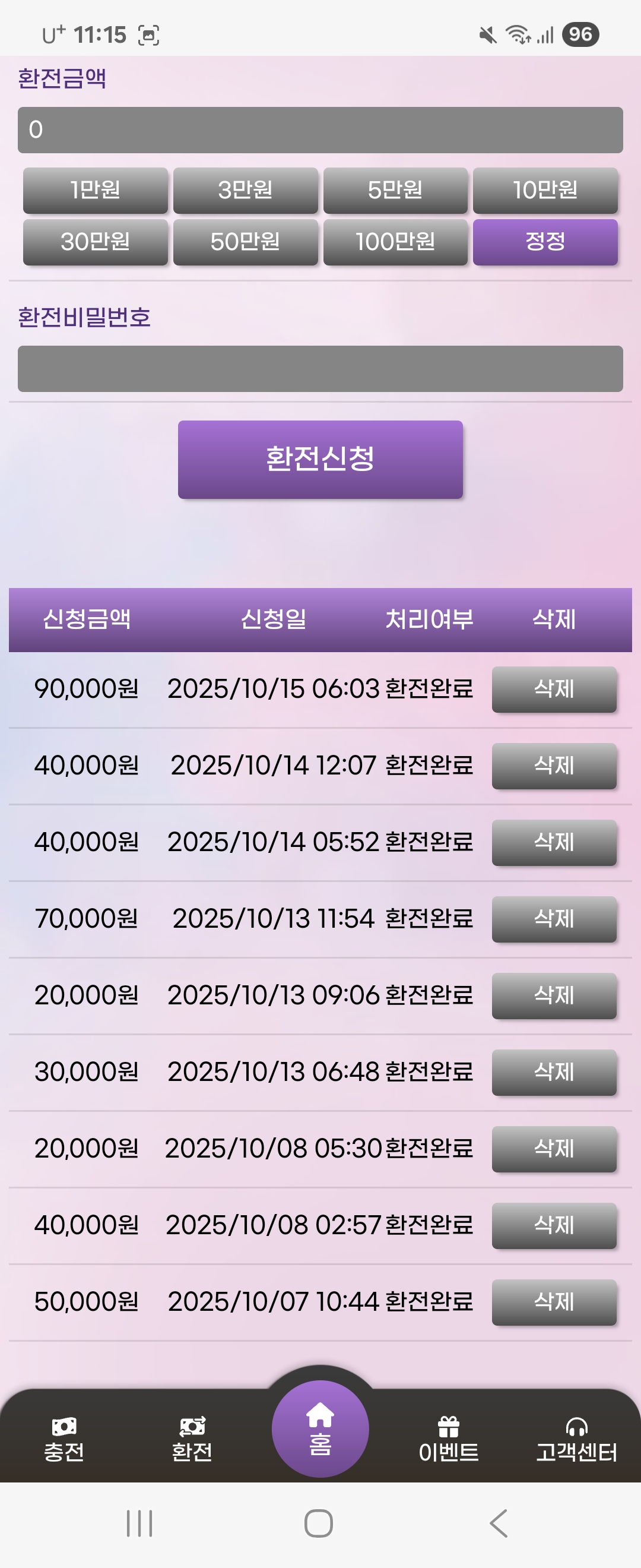
Task: Add 3만원 to the amount
Action: [245, 190]
